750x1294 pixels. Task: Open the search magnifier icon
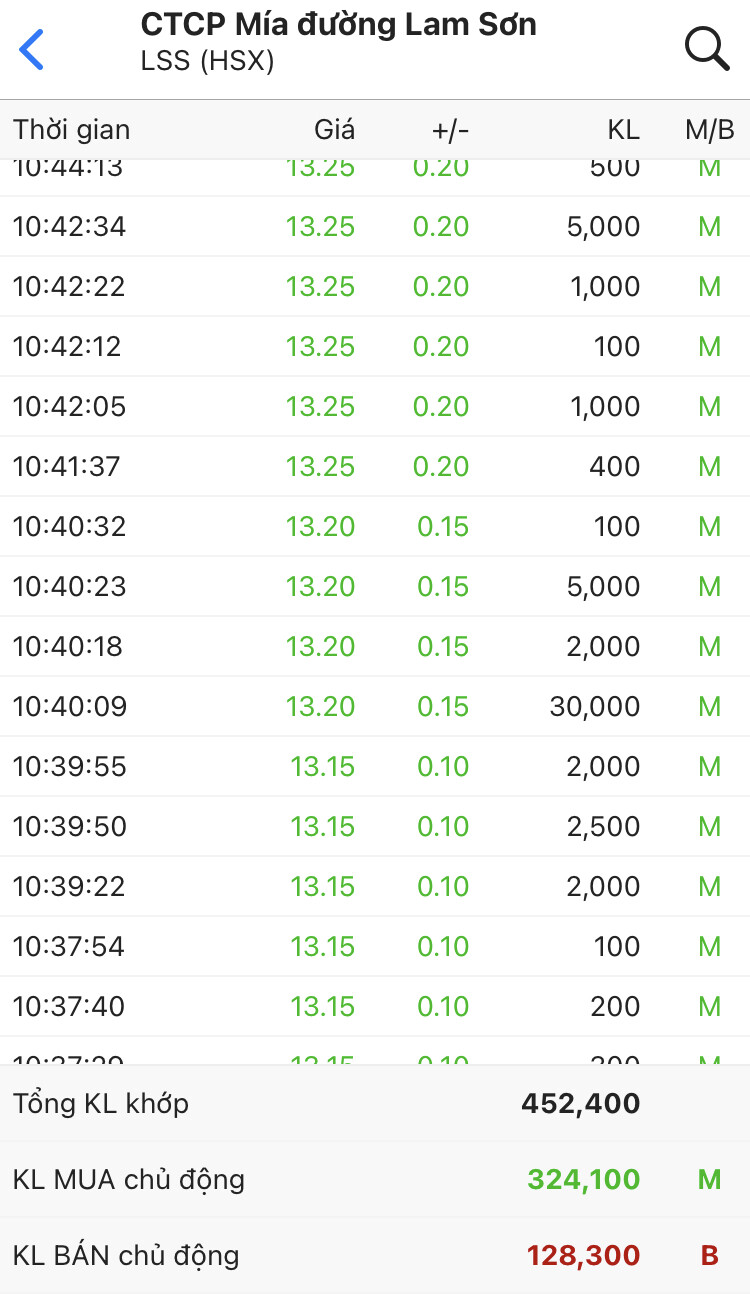pos(706,48)
